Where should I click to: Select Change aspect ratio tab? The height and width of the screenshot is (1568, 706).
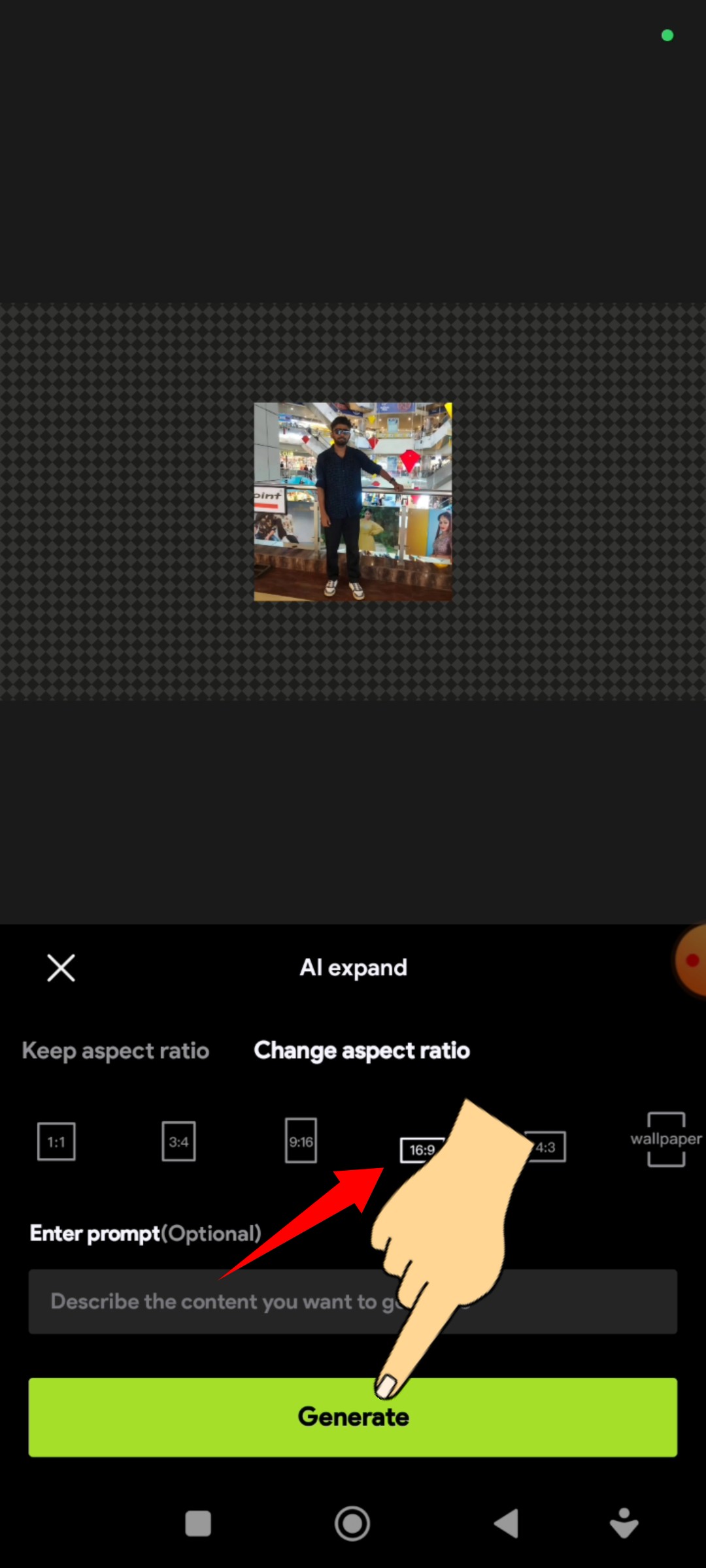[x=361, y=1051]
